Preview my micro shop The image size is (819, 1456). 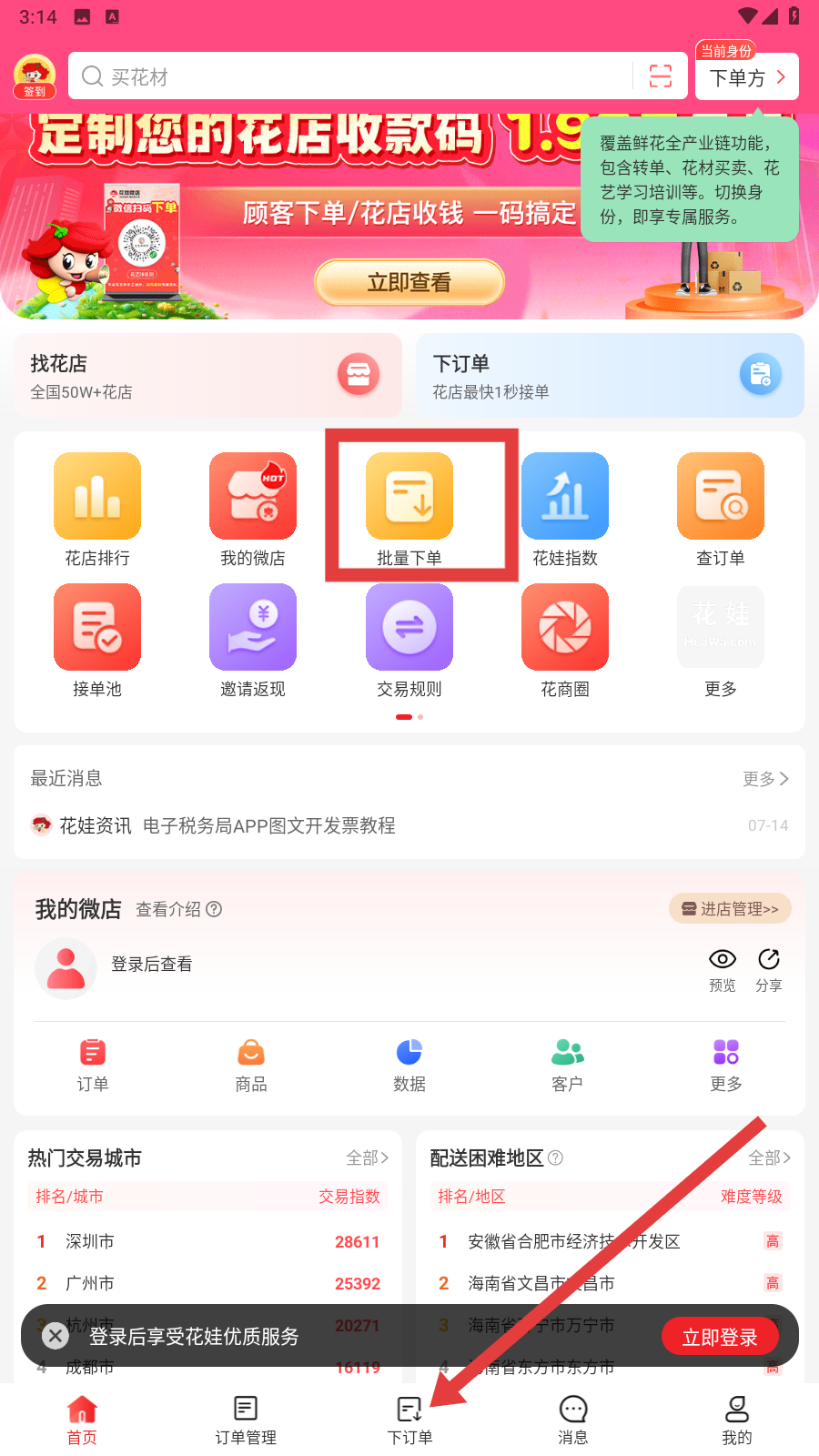coord(722,969)
